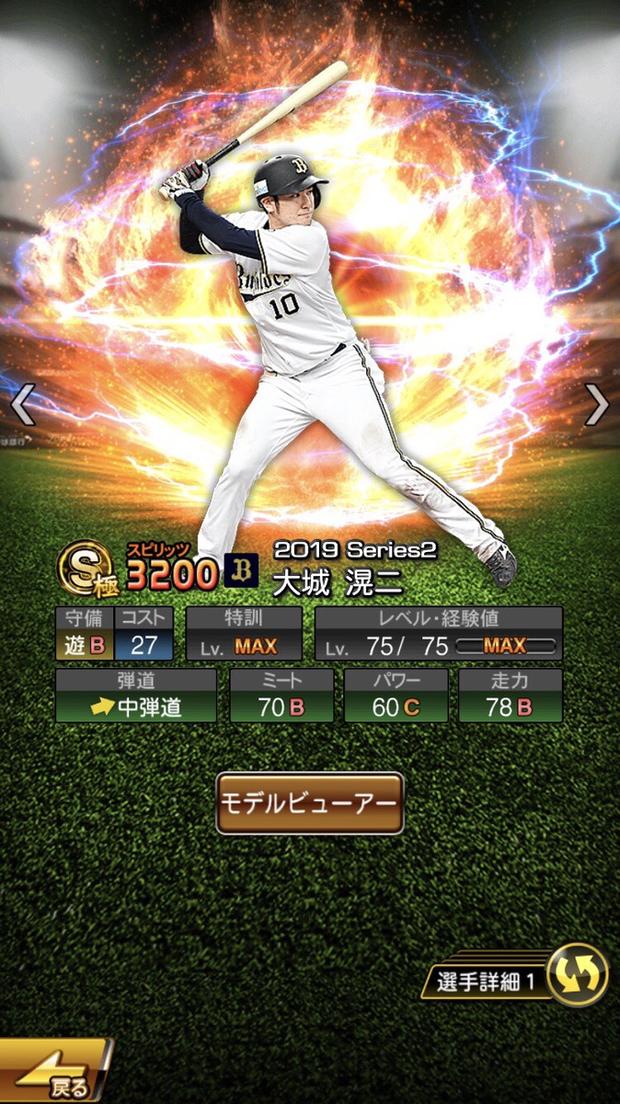Go to the next player card
Viewport: 620px width, 1104px height.
click(x=596, y=405)
